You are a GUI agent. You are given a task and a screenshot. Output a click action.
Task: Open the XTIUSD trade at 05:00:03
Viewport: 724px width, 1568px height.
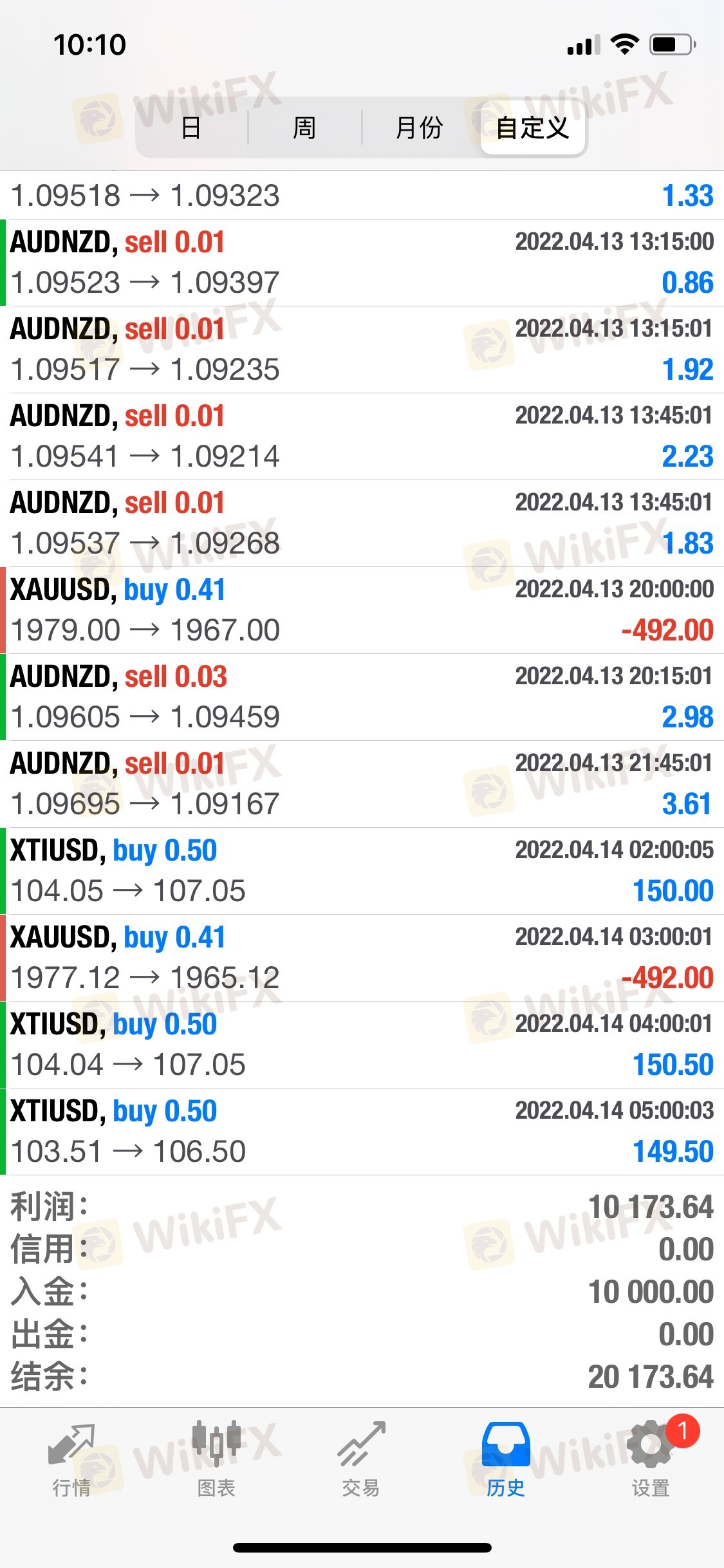362,1132
